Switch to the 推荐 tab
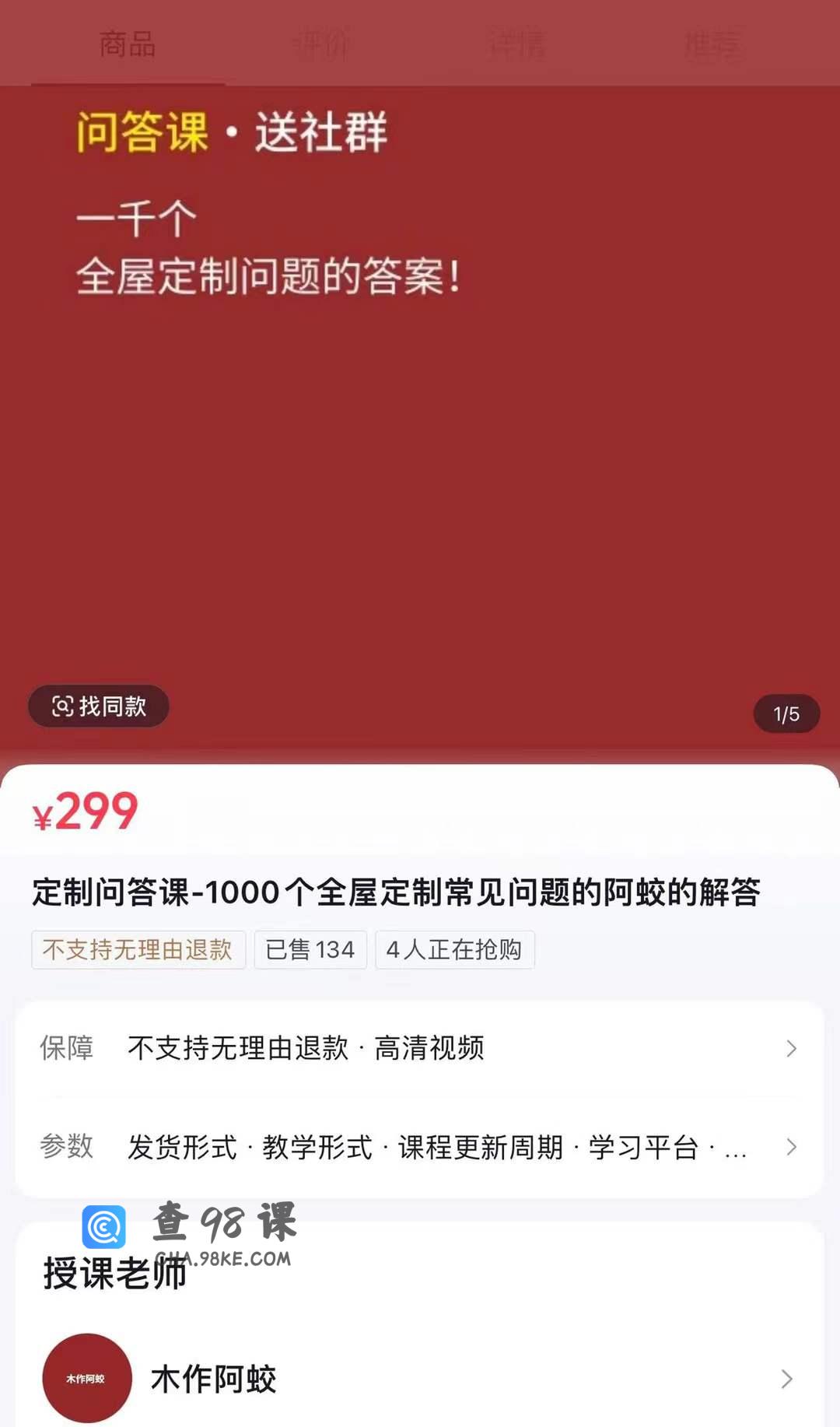This screenshot has height=1427, width=840. click(712, 44)
